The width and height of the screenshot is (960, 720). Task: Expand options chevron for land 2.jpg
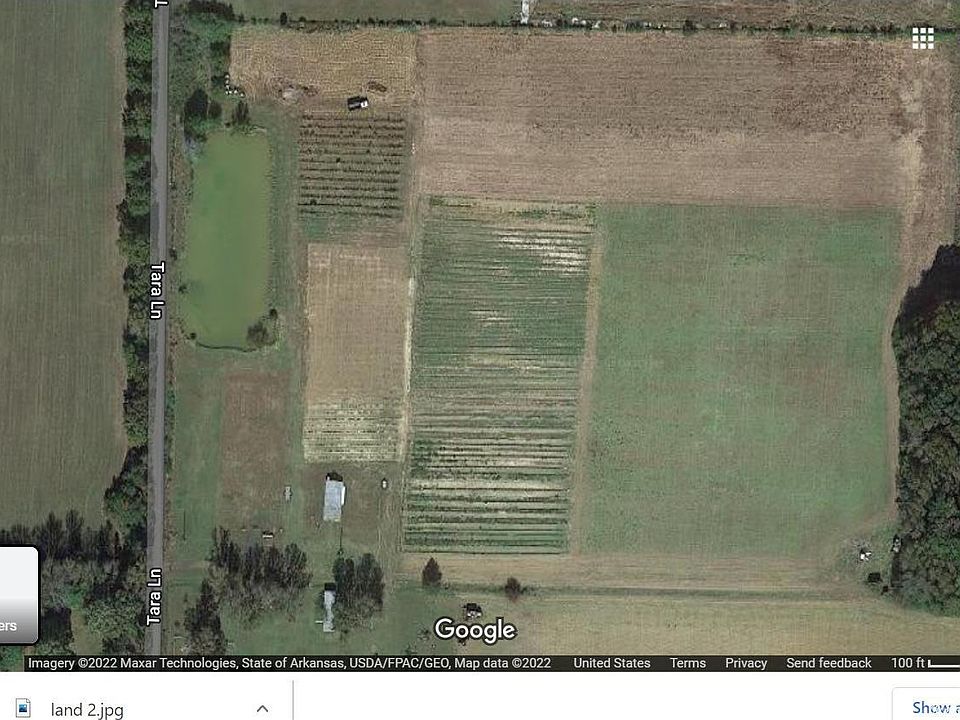(262, 708)
